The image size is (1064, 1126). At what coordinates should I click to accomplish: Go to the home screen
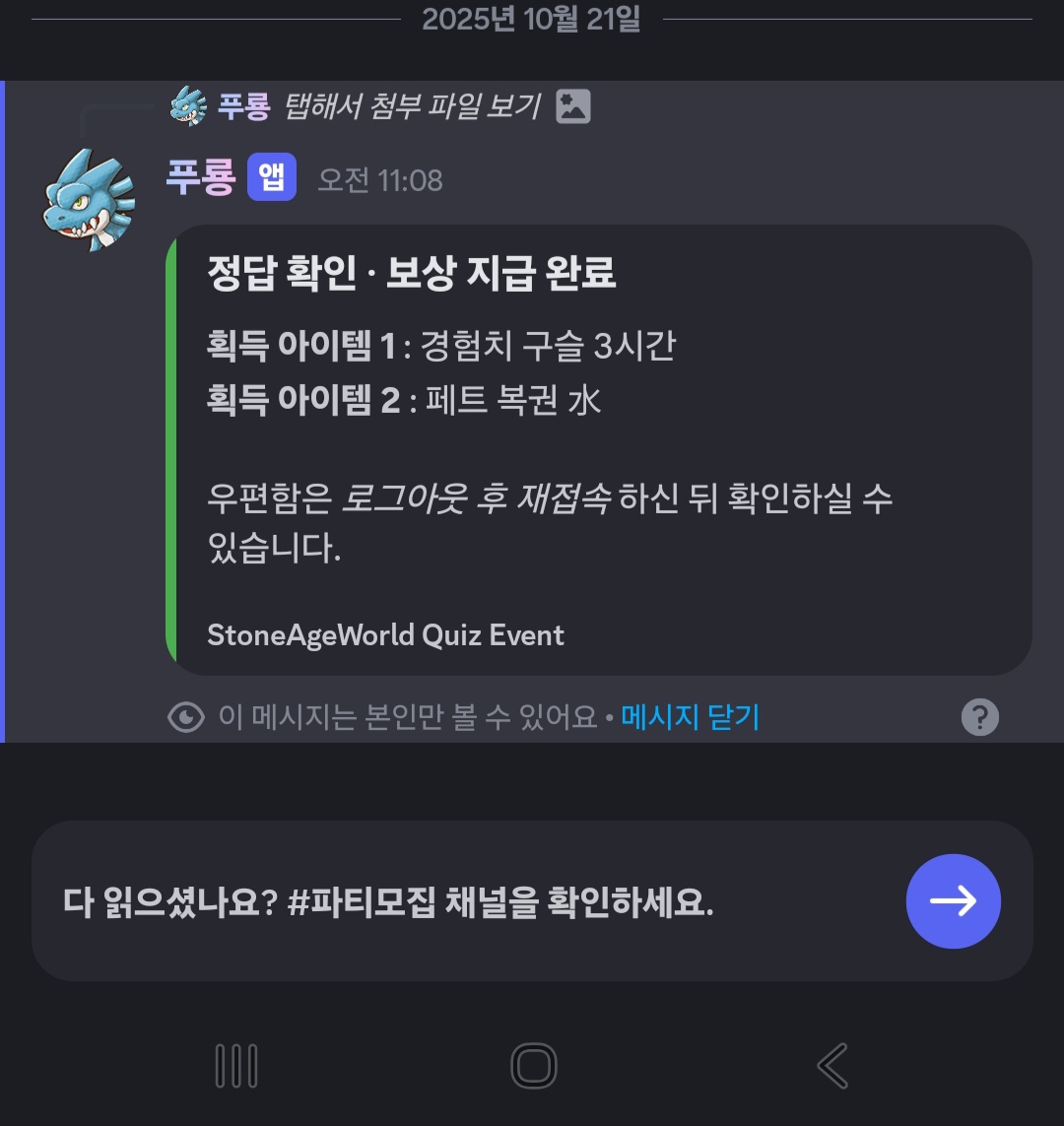[x=533, y=1066]
